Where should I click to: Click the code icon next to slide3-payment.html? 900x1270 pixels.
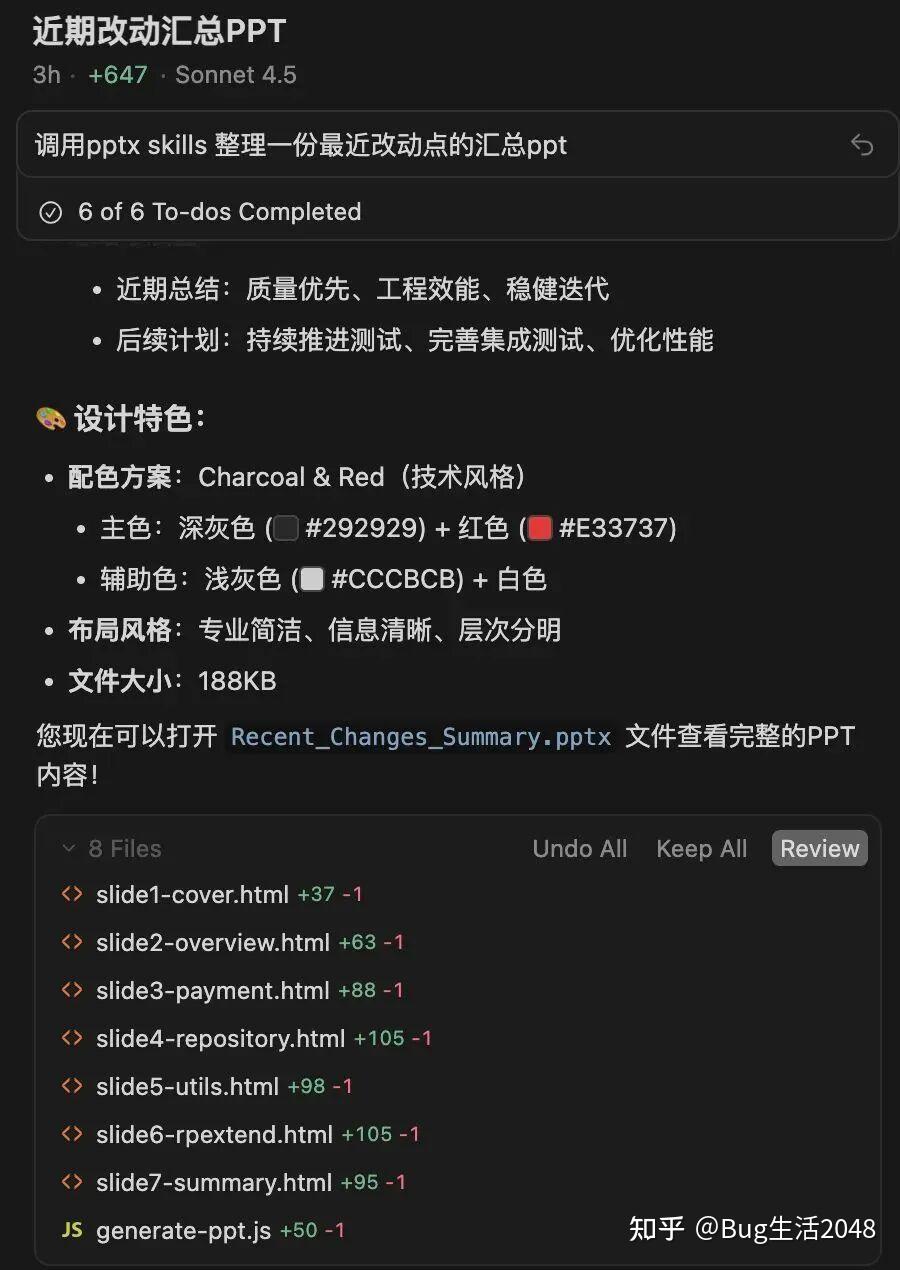point(71,991)
